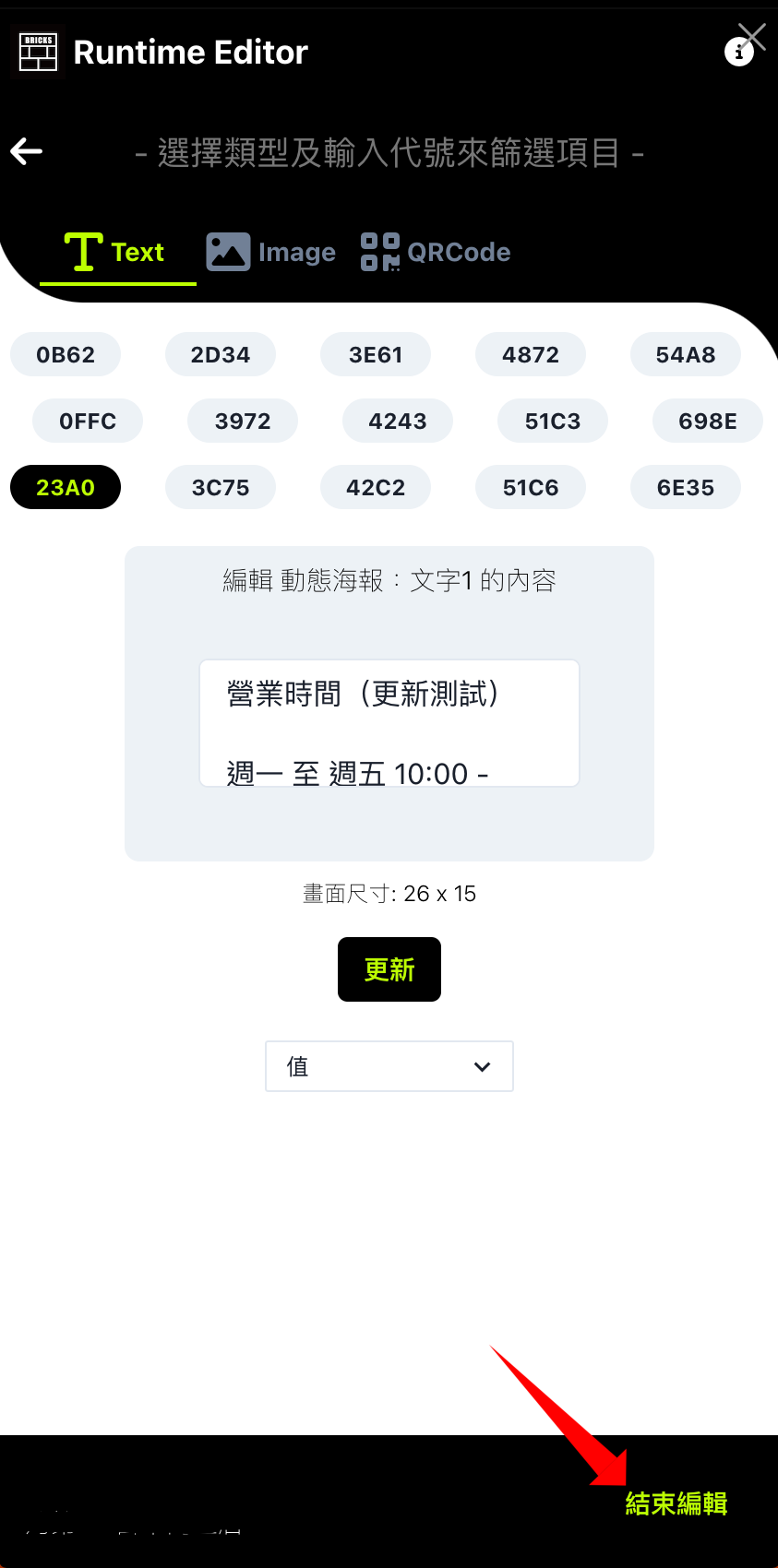The image size is (778, 1568).
Task: Expand the 值 dropdown
Action: (389, 1066)
